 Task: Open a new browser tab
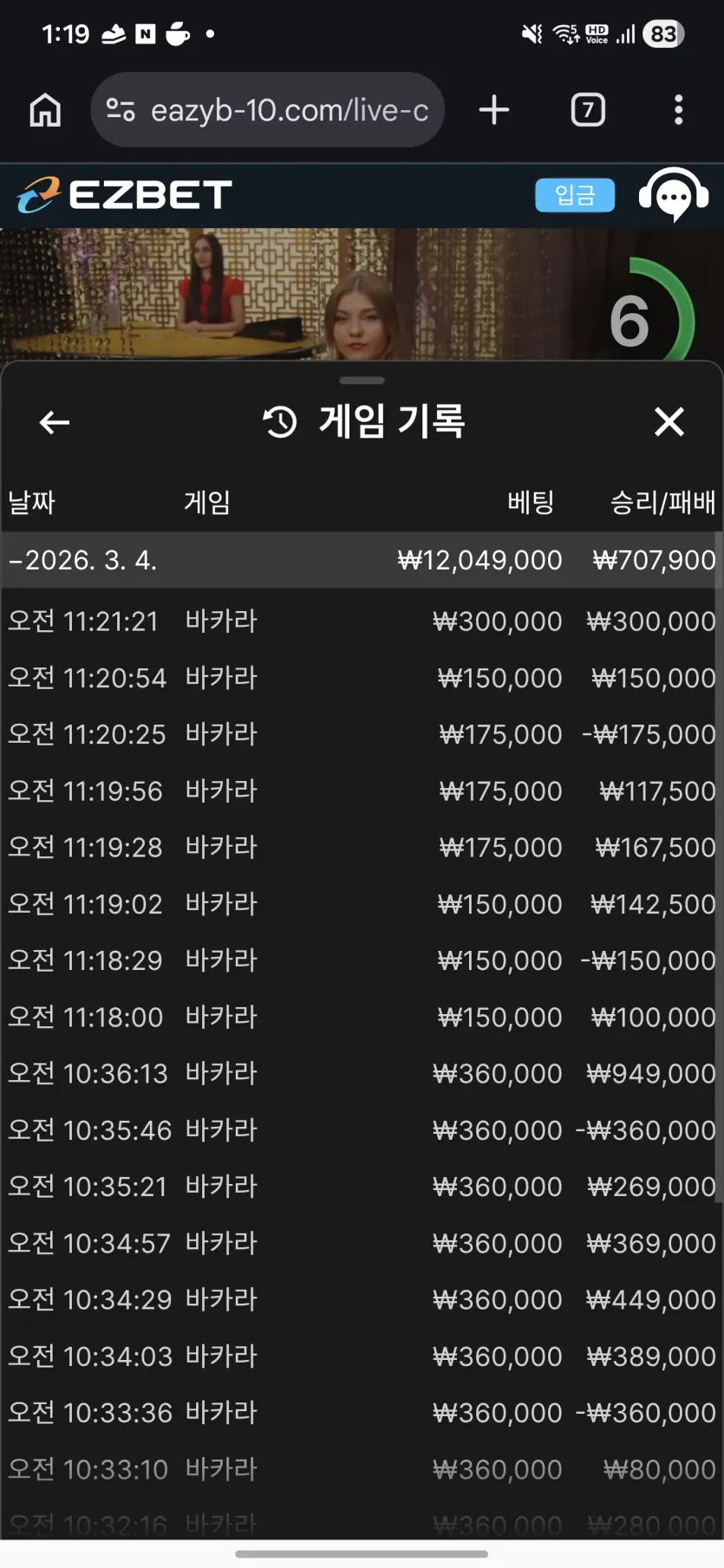coord(494,110)
